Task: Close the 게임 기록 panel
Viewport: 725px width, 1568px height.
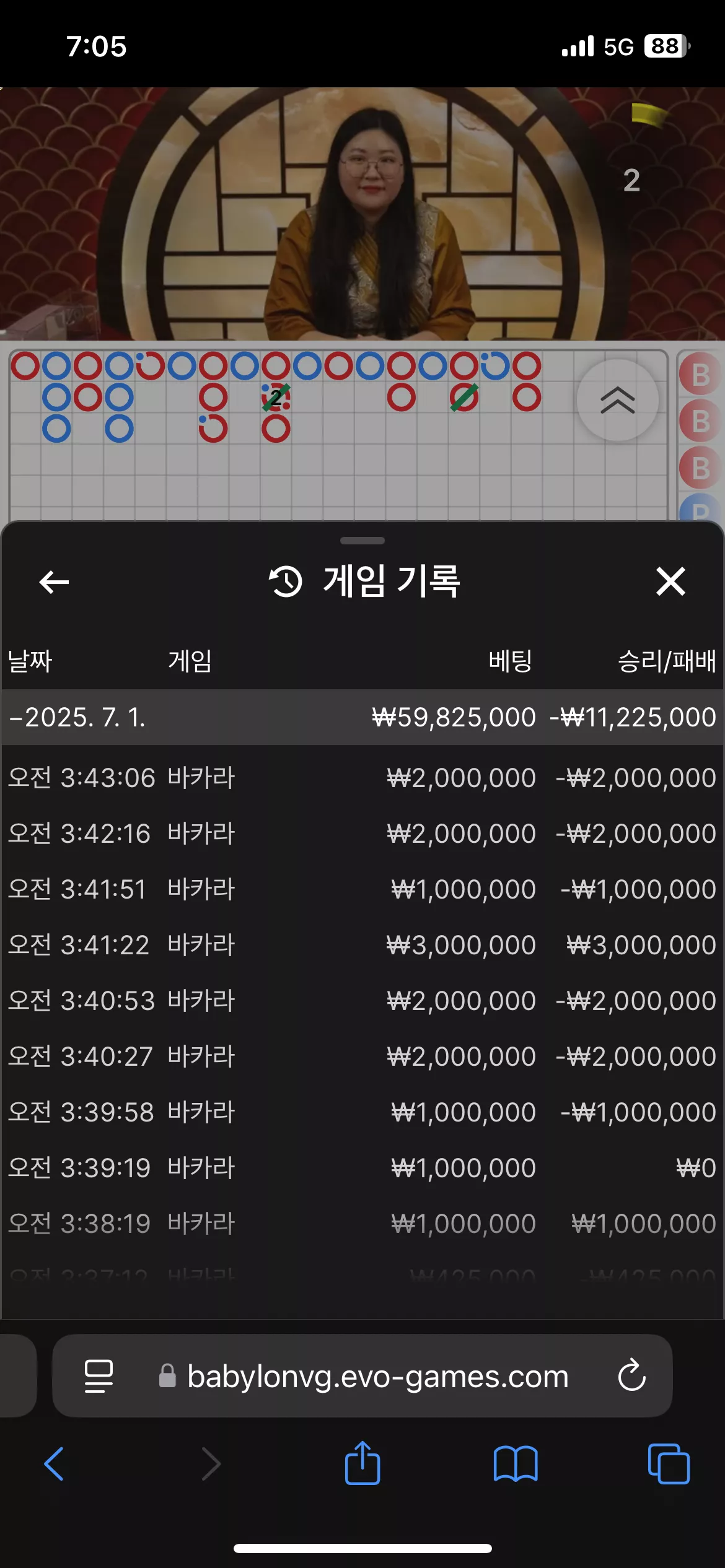Action: [x=670, y=581]
